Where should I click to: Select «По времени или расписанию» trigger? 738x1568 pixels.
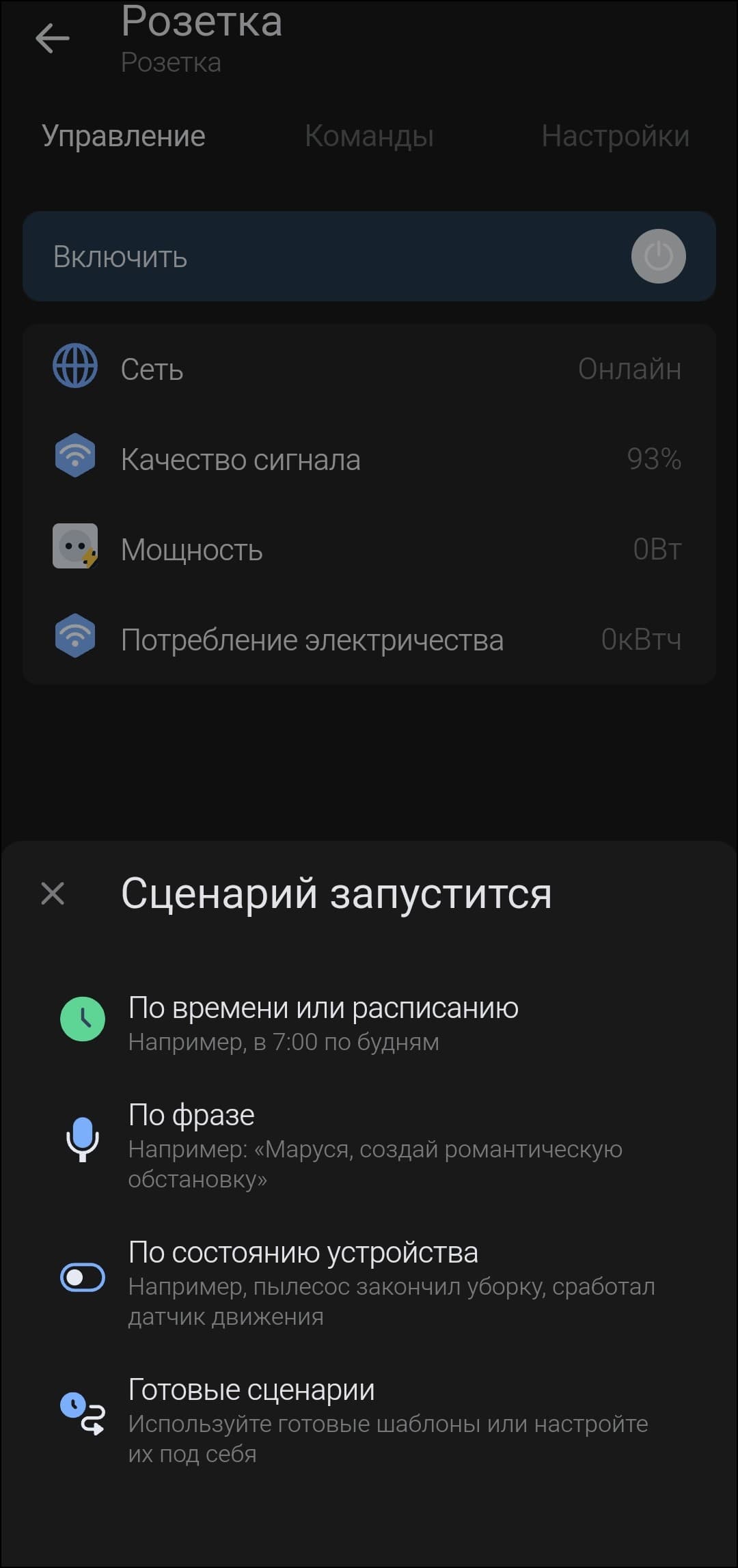pos(323,1021)
